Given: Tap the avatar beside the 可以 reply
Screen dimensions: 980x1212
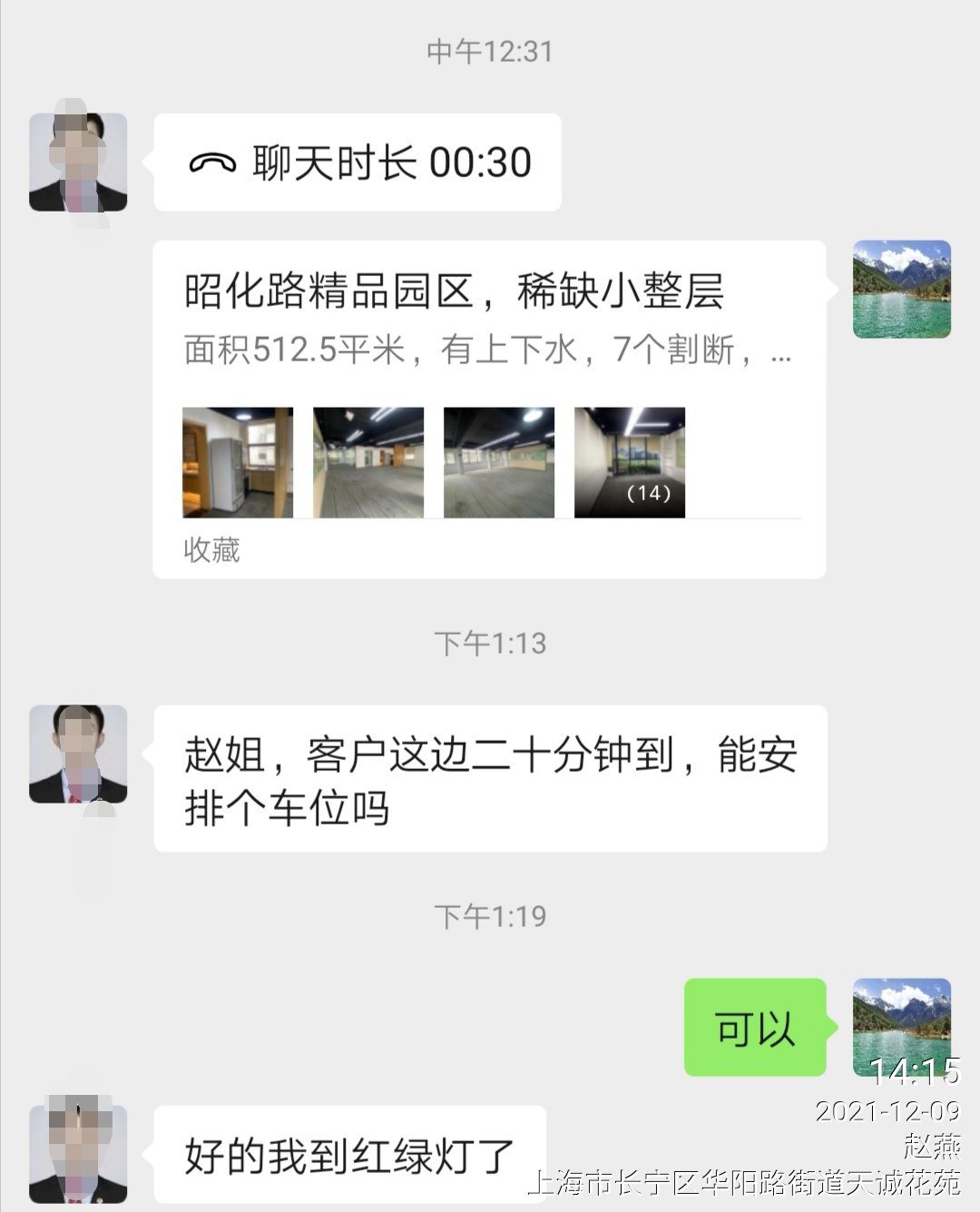Looking at the screenshot, I should (x=901, y=1027).
